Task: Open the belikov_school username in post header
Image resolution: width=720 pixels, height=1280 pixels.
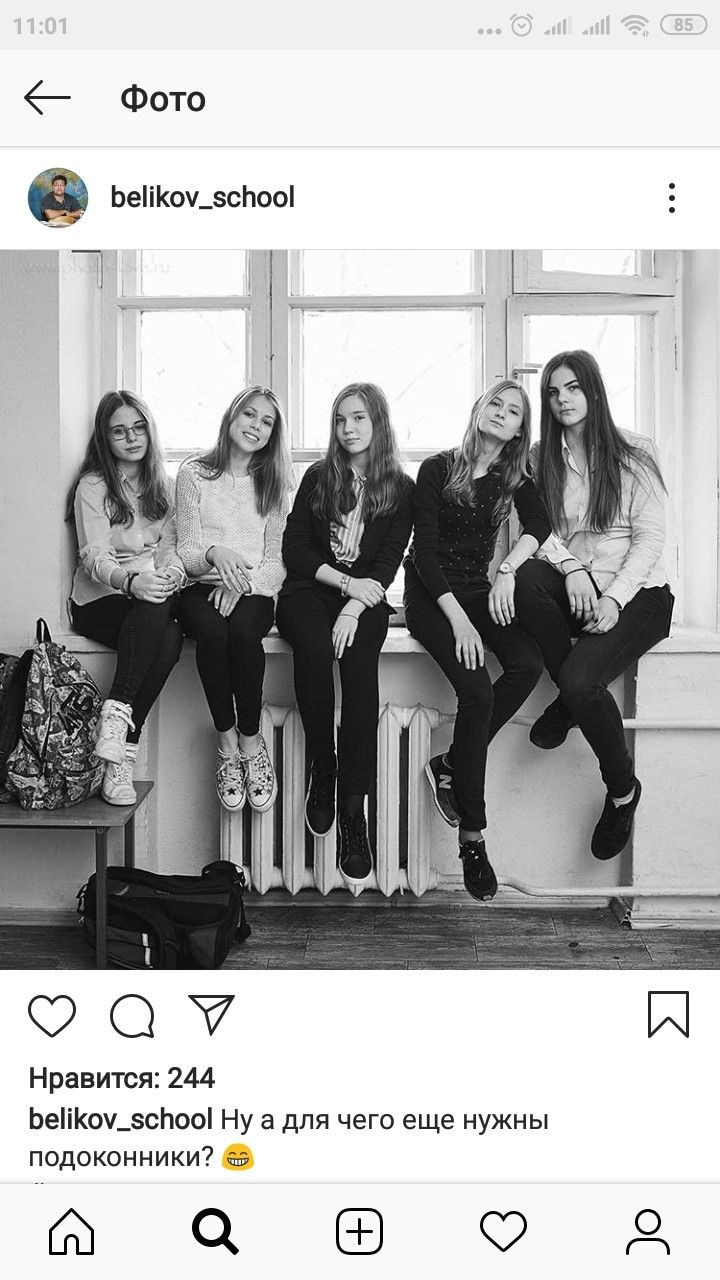Action: (x=202, y=198)
